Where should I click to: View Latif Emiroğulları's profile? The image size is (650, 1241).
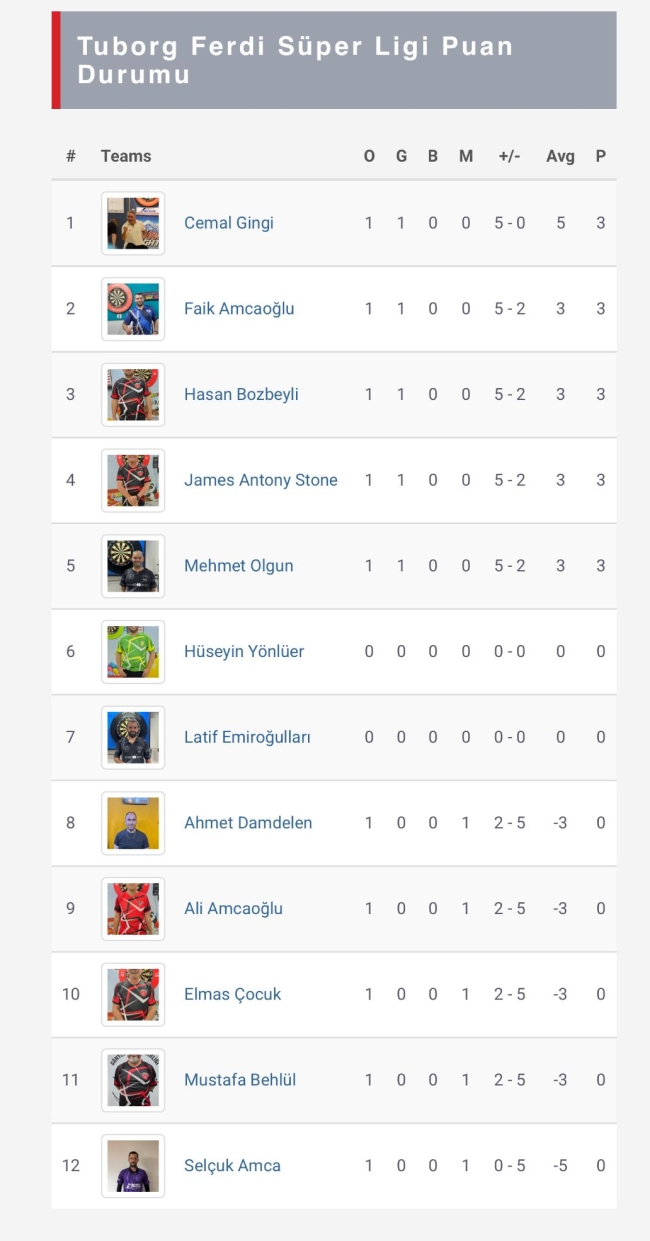247,737
